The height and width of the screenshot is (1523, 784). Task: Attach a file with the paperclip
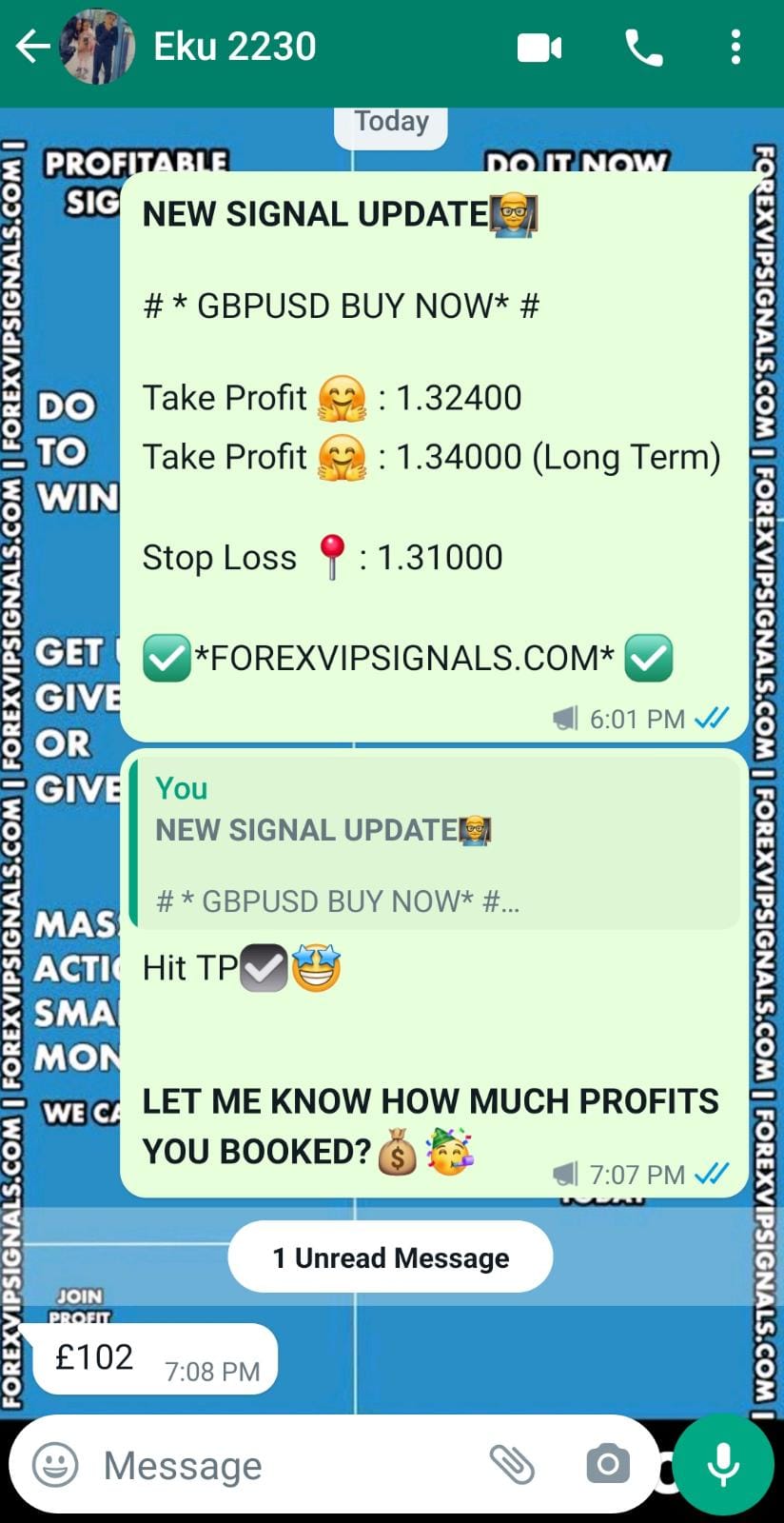[x=511, y=1465]
